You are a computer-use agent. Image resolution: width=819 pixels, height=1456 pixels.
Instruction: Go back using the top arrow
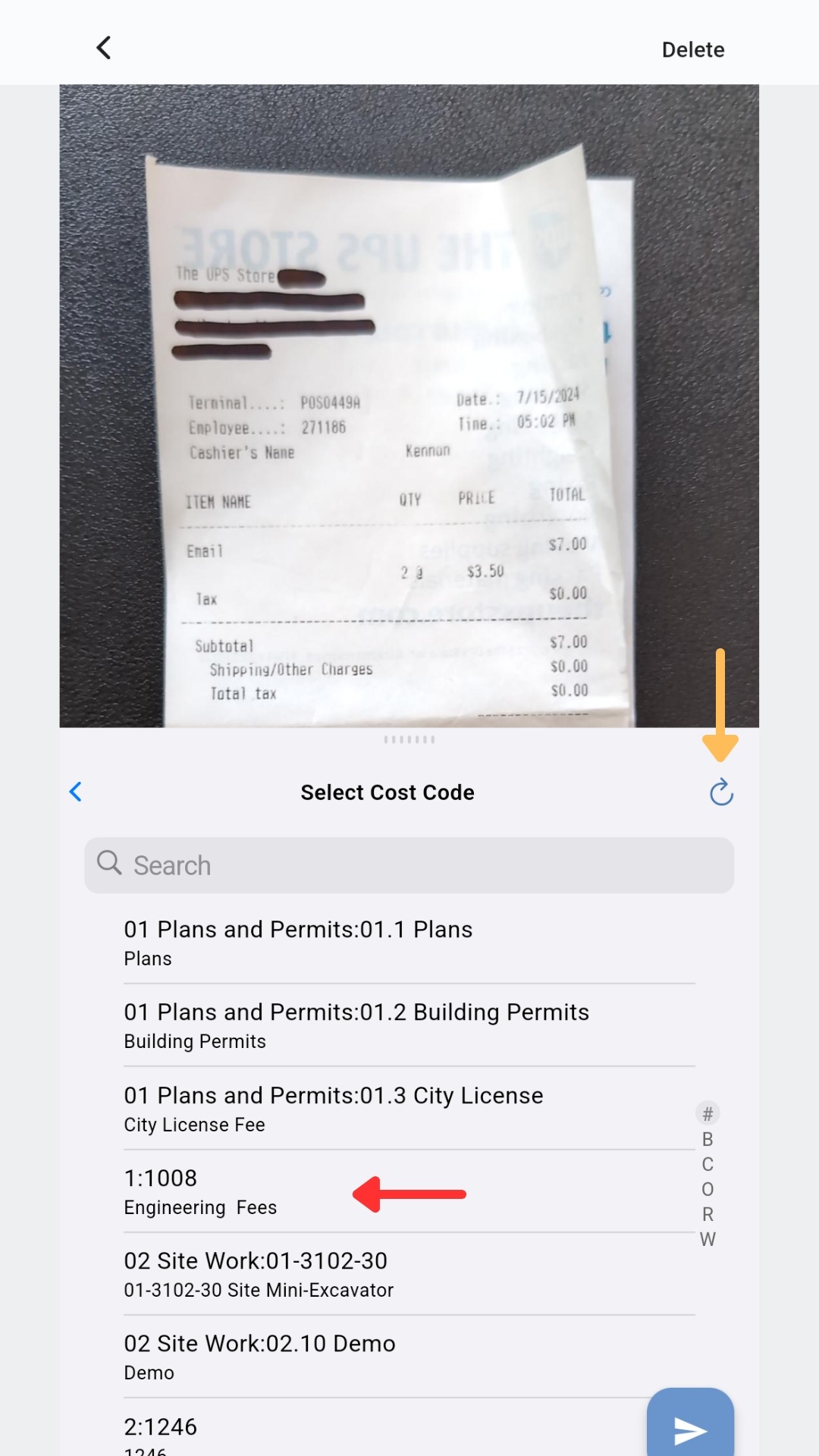104,48
